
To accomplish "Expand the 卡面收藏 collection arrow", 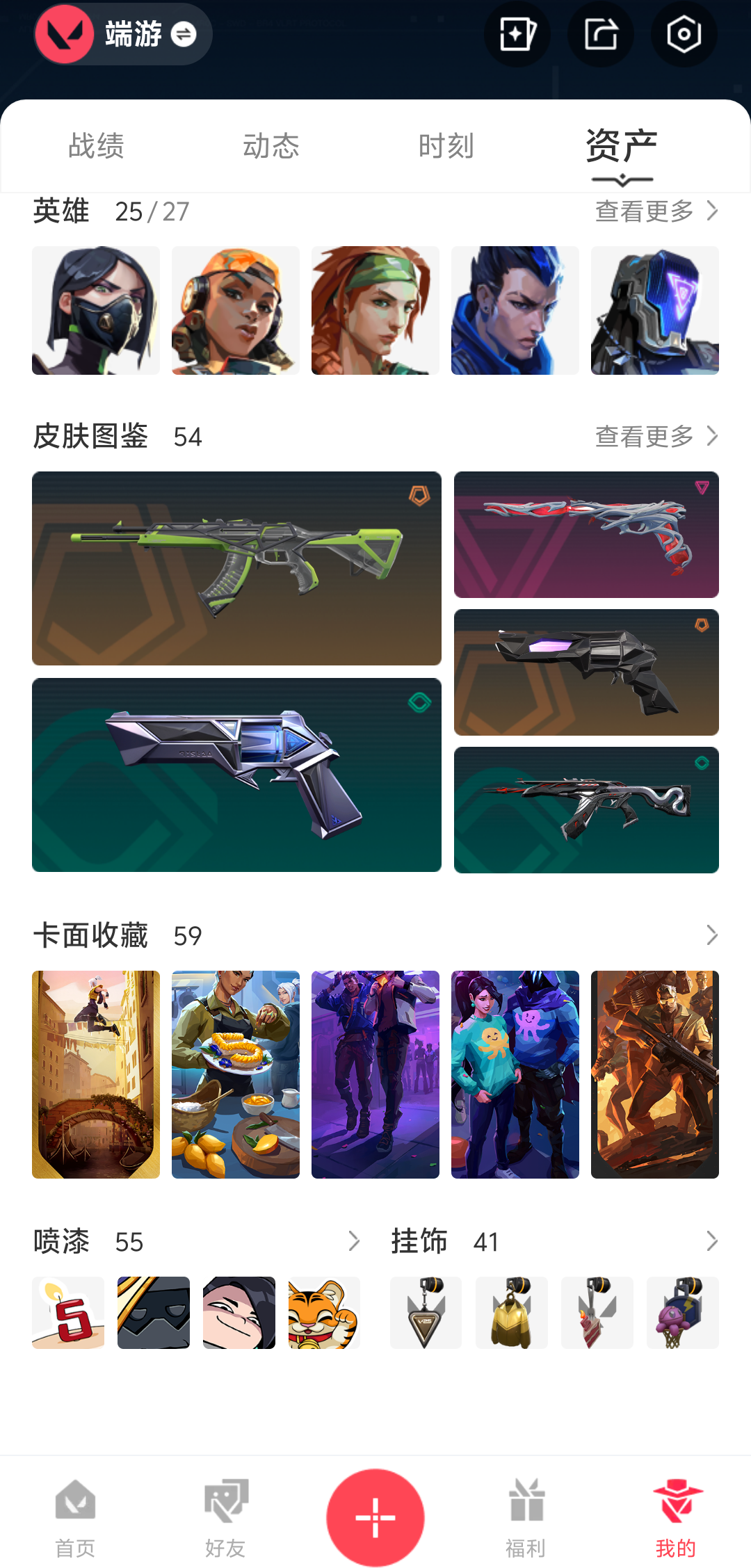I will (711, 935).
